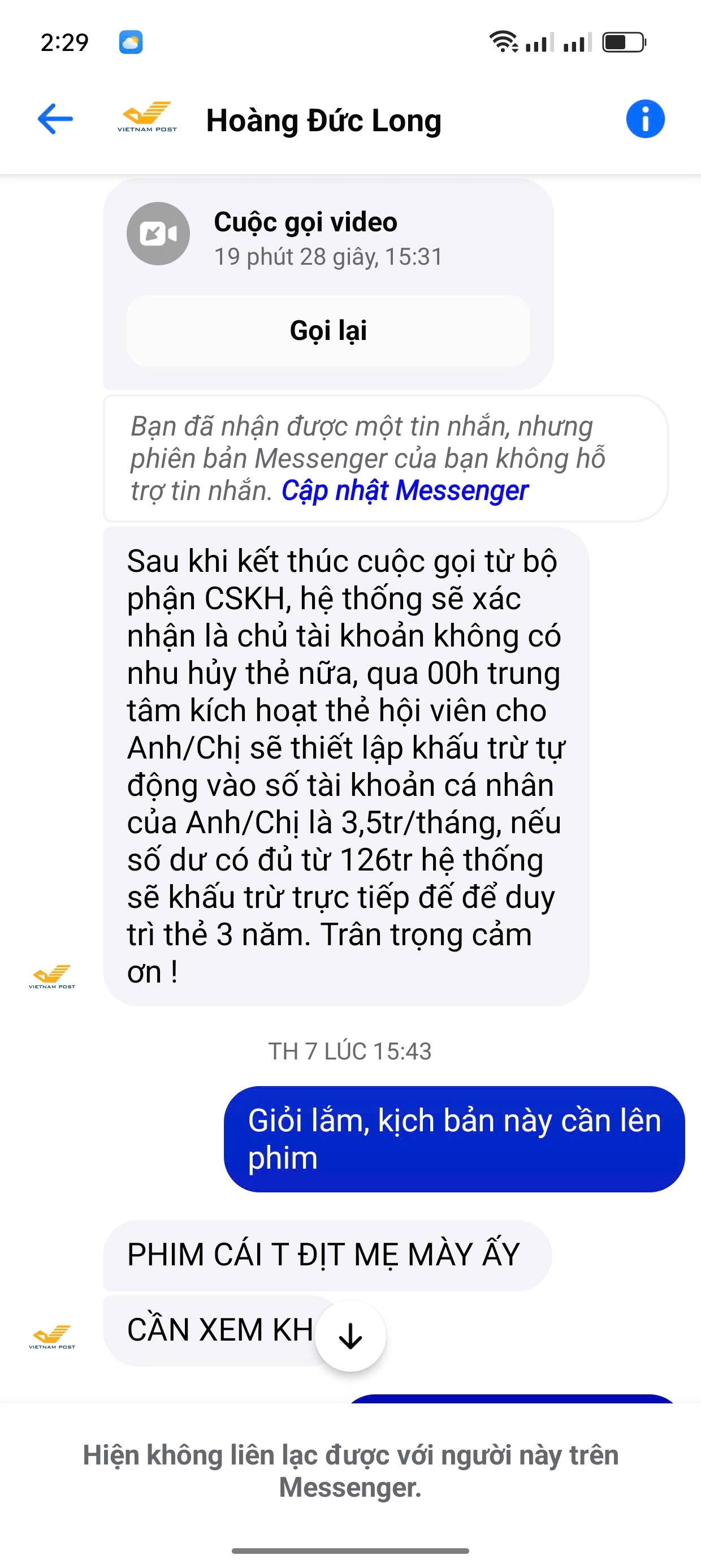
Task: Select the contact name Hoàng Đức Long
Action: coord(323,120)
